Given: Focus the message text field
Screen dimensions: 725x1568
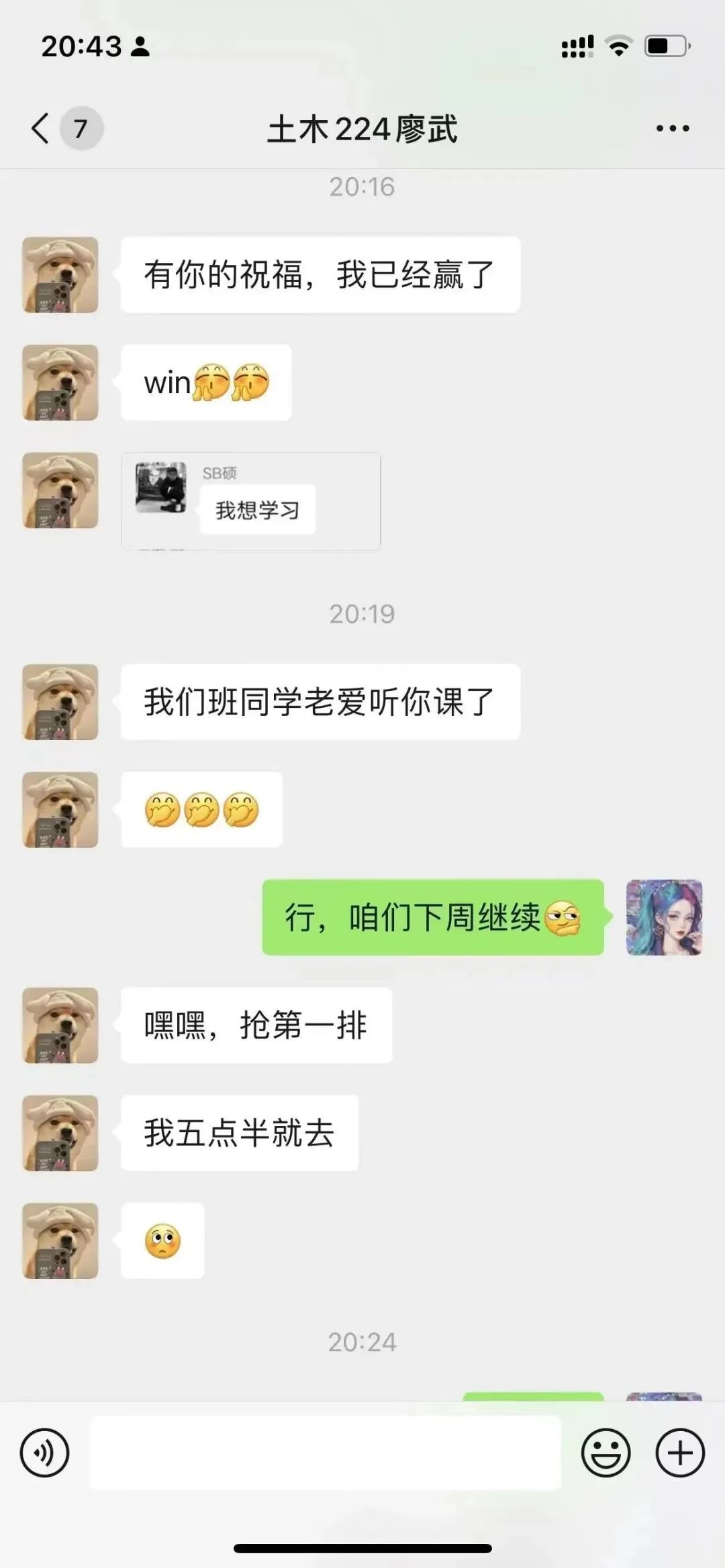Looking at the screenshot, I should click(326, 1453).
